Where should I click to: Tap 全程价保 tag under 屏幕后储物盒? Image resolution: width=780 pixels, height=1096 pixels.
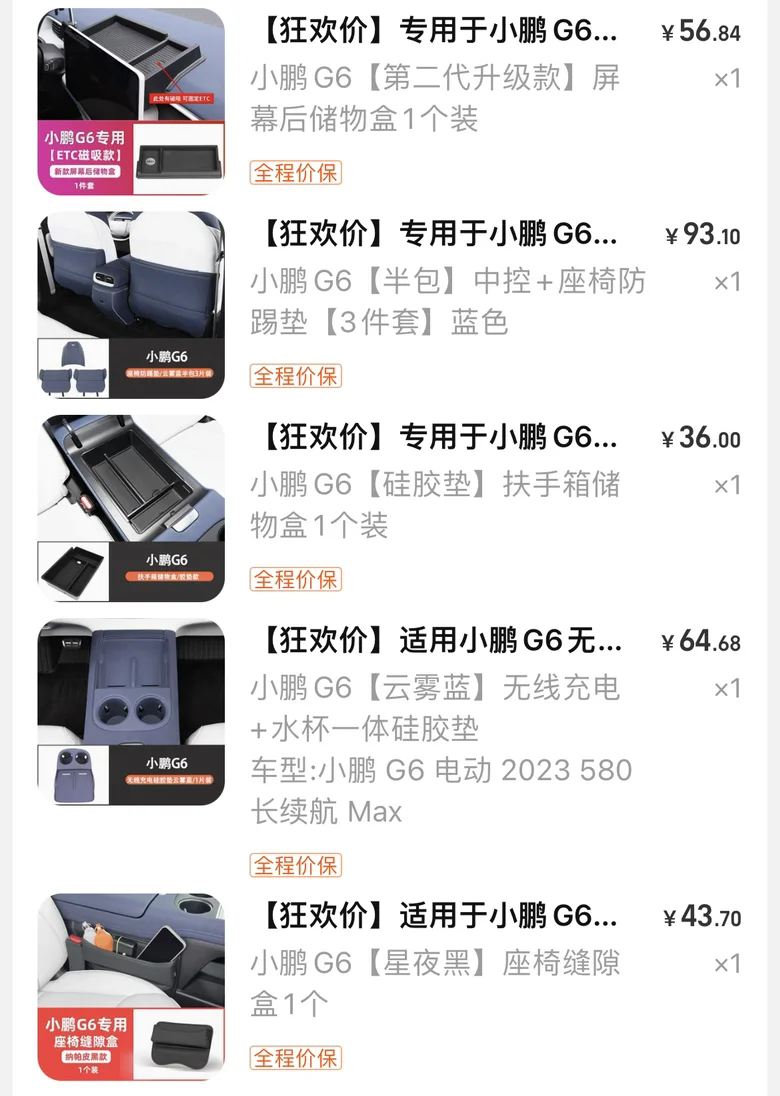coord(296,172)
